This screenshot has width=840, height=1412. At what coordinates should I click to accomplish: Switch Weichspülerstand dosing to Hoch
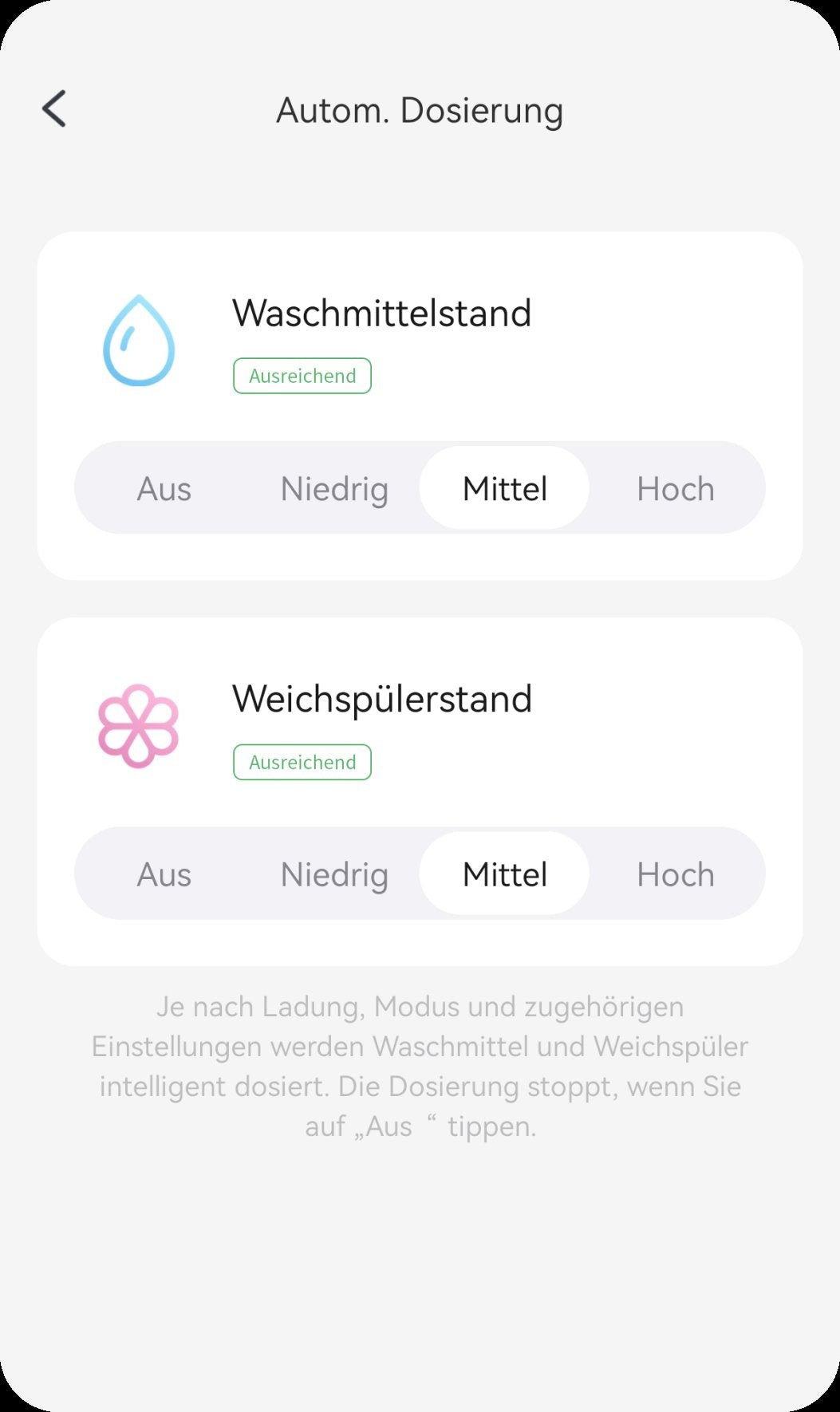675,874
